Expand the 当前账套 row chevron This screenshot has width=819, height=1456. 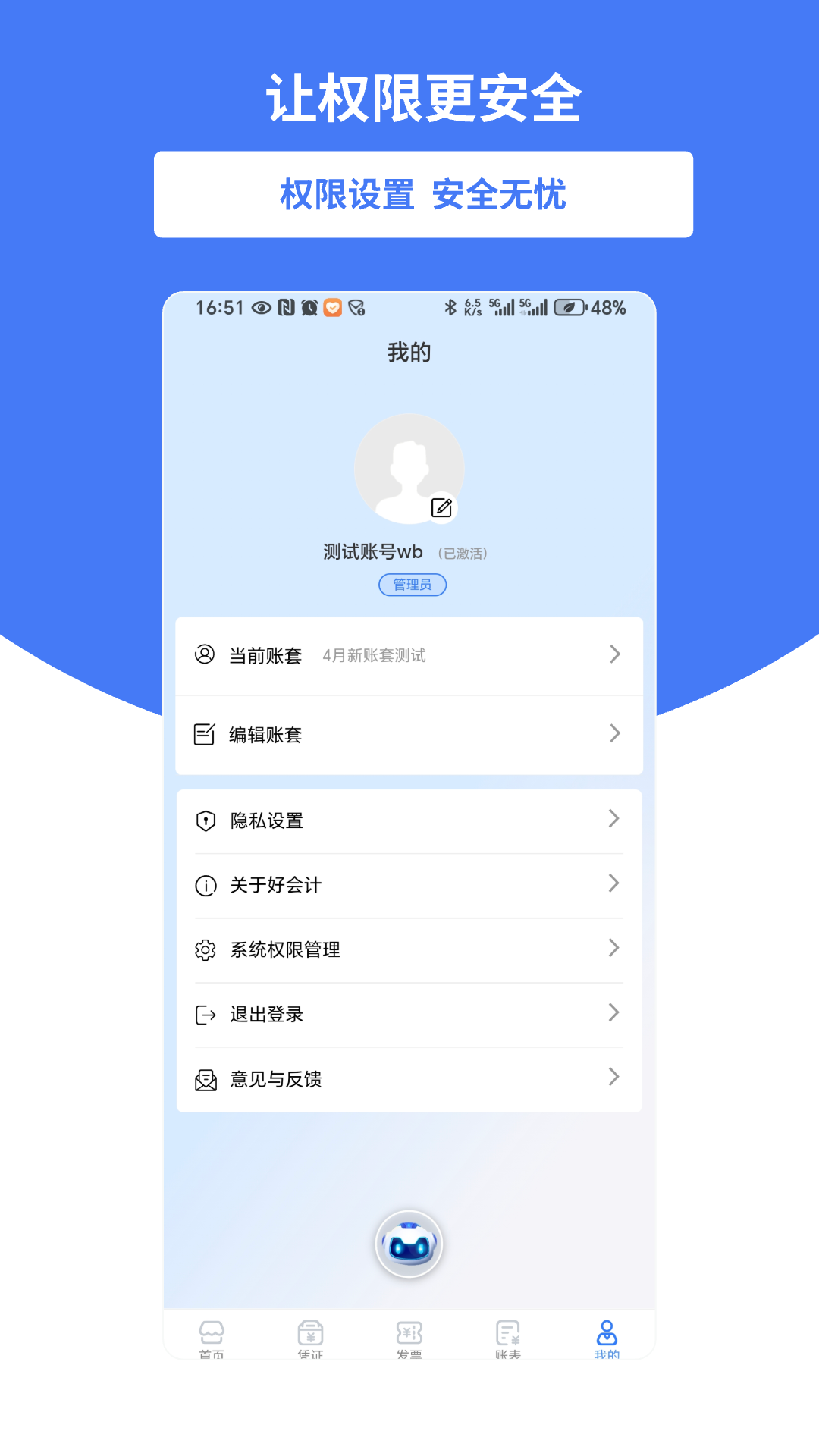pyautogui.click(x=614, y=654)
